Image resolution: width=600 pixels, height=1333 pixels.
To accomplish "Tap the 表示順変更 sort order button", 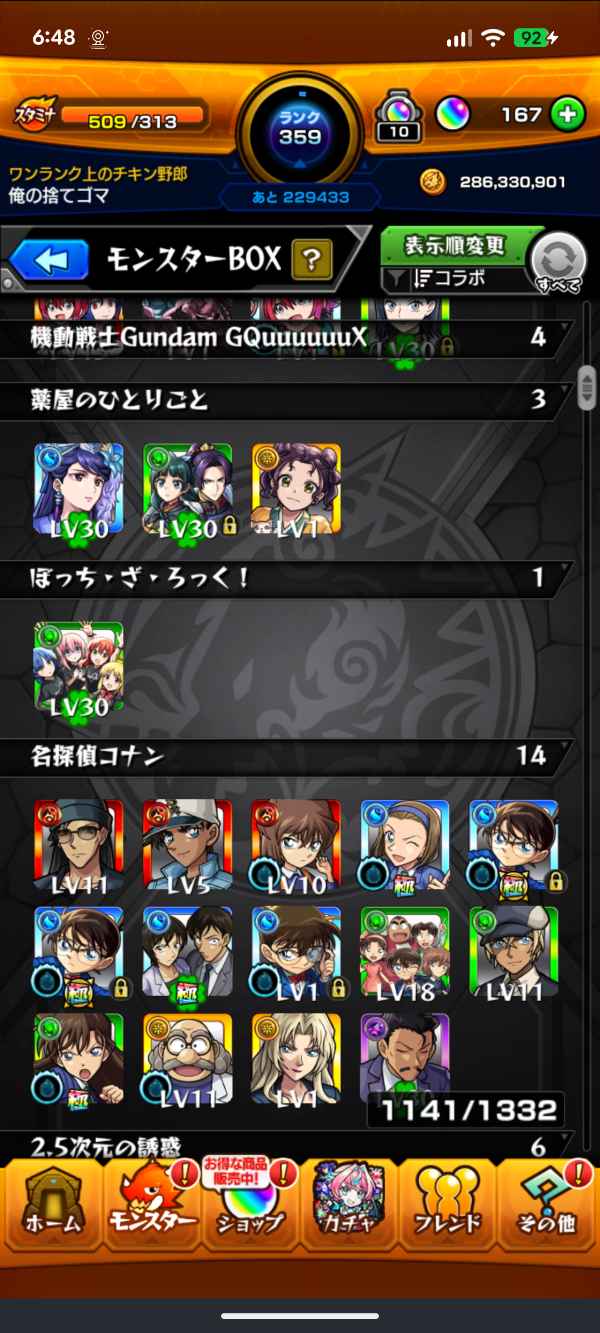I will tap(455, 246).
